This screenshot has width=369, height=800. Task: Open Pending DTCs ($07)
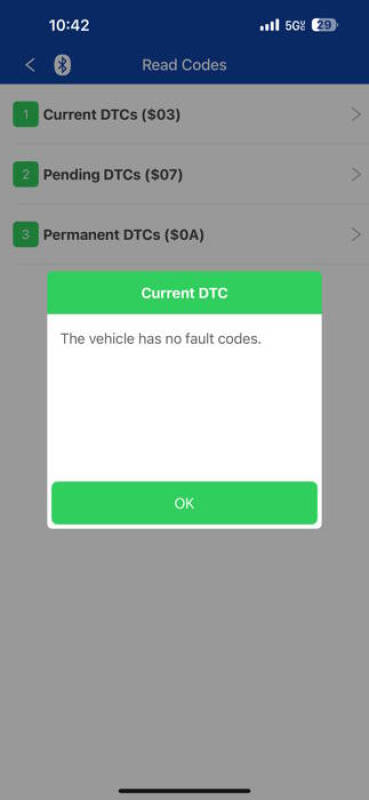[184, 174]
